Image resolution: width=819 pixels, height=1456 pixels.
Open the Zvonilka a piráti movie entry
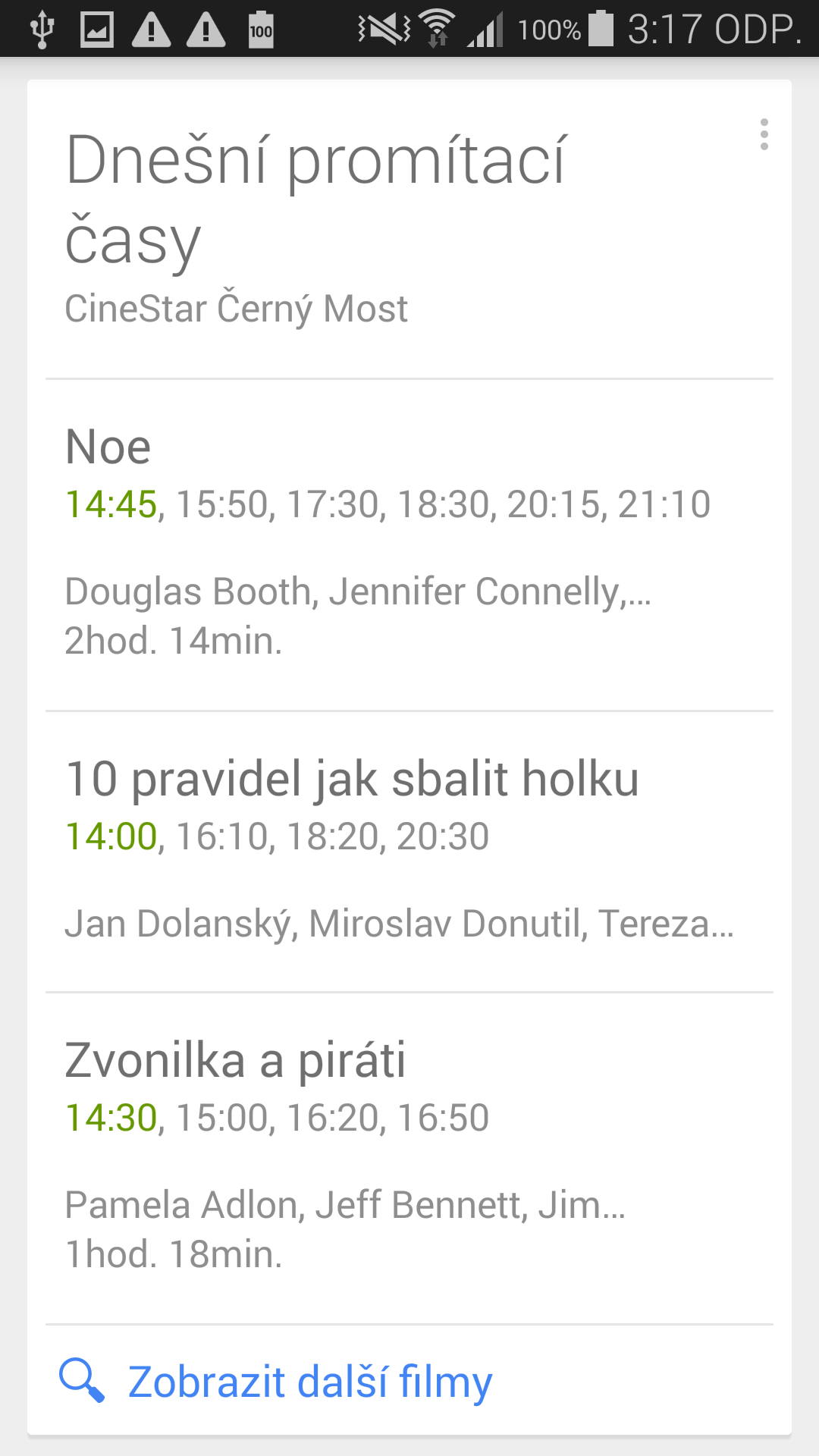409,1158
